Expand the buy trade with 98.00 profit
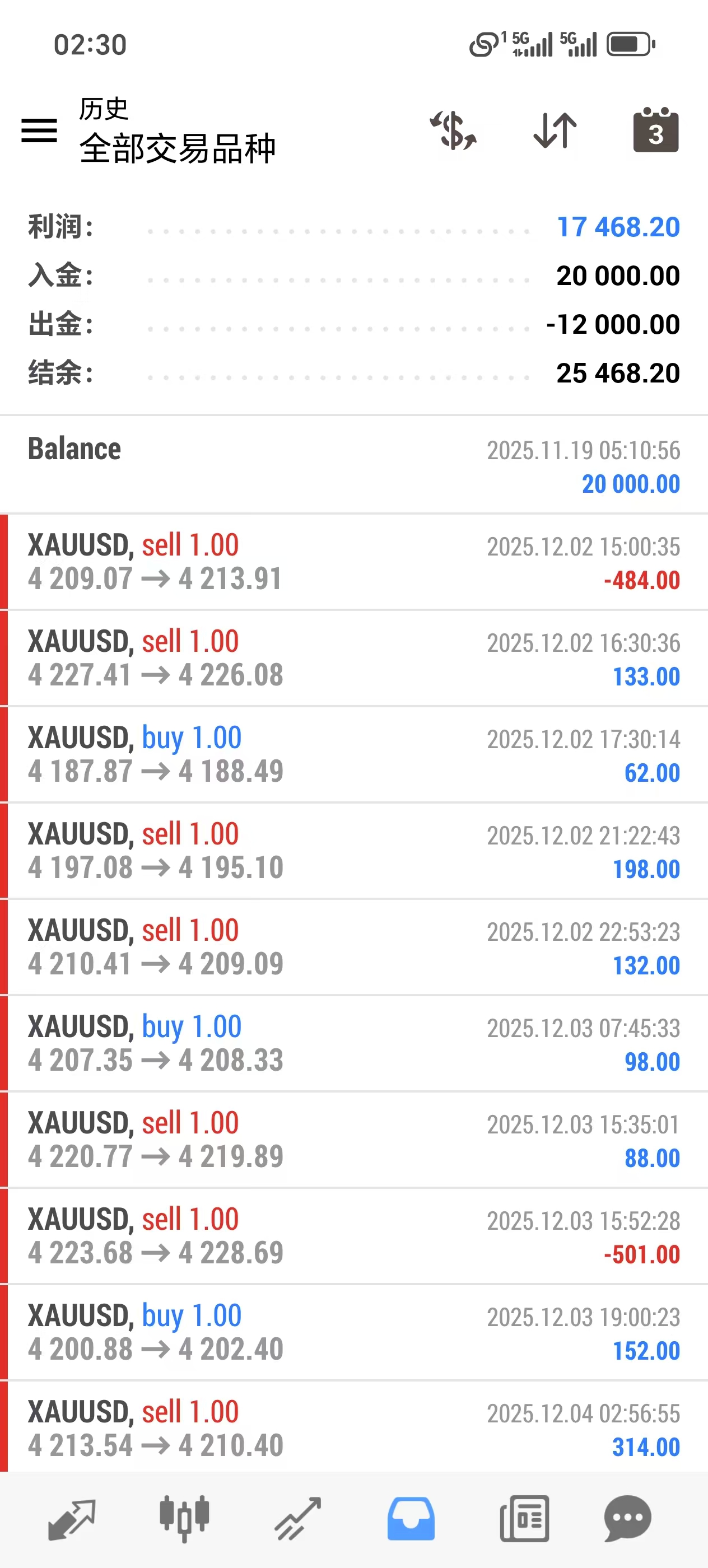This screenshot has width=708, height=1568. click(x=353, y=1043)
